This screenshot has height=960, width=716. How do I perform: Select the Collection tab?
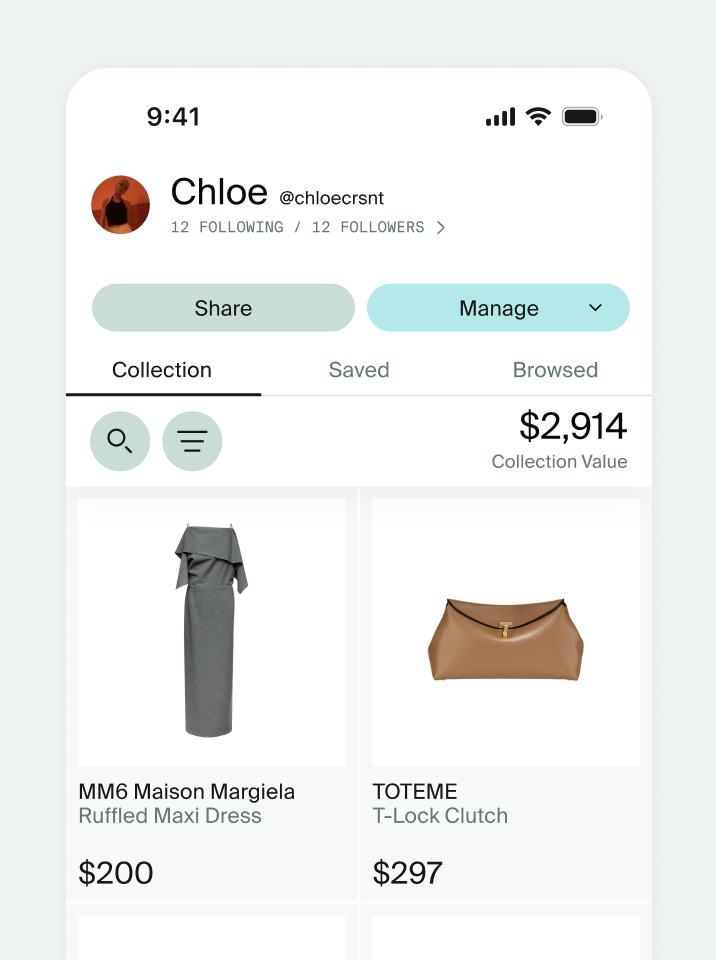162,370
